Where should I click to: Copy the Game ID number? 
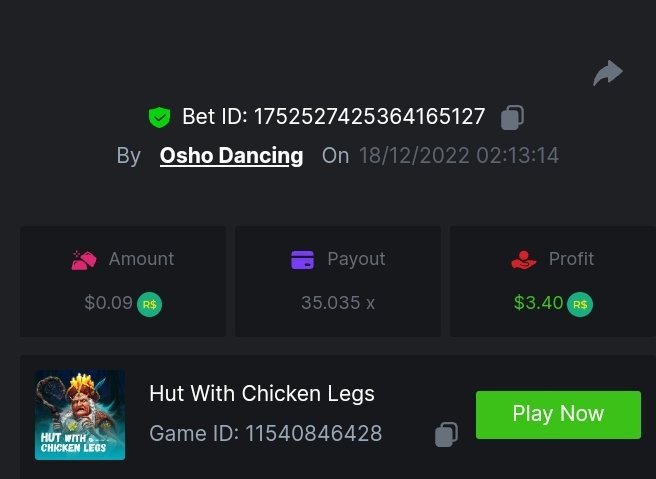(446, 434)
